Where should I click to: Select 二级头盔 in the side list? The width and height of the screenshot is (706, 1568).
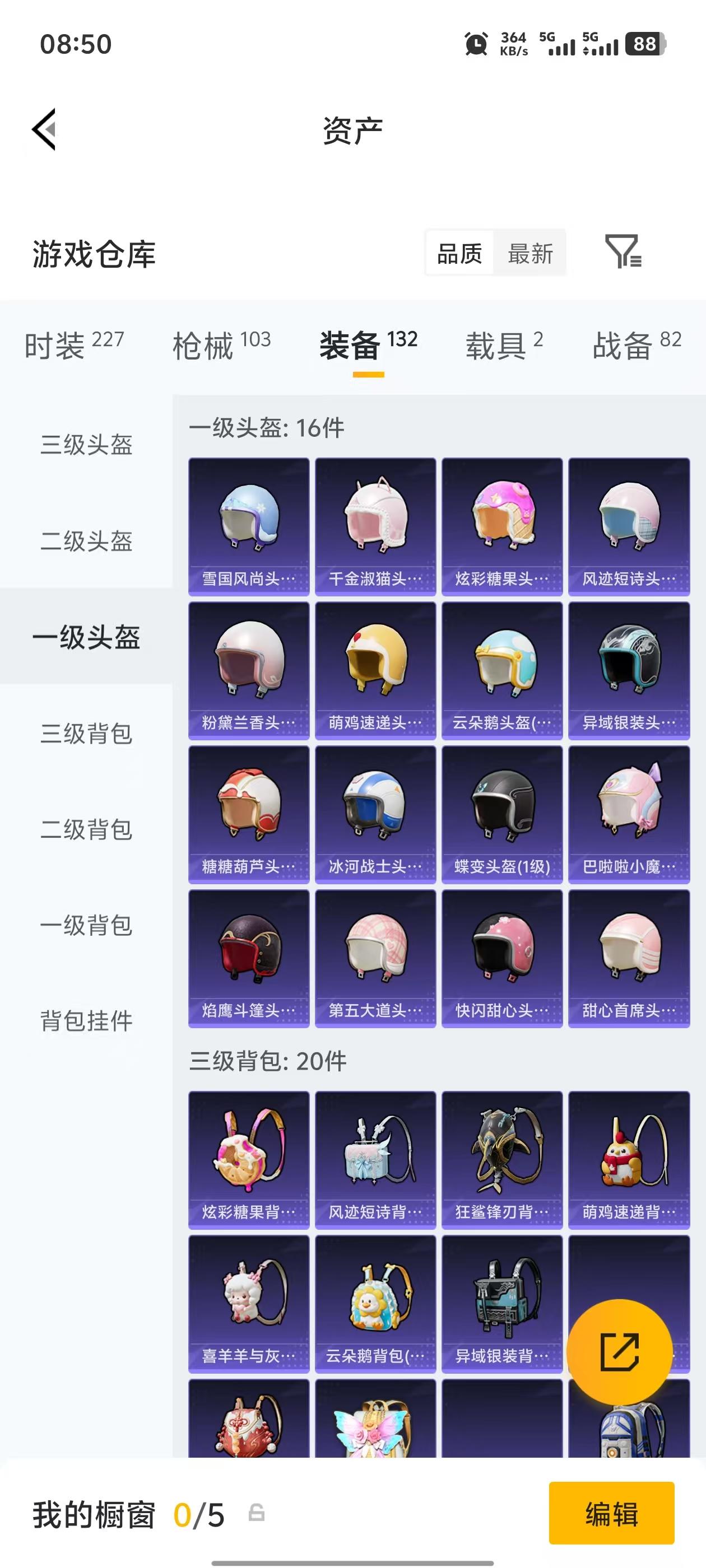tap(86, 540)
